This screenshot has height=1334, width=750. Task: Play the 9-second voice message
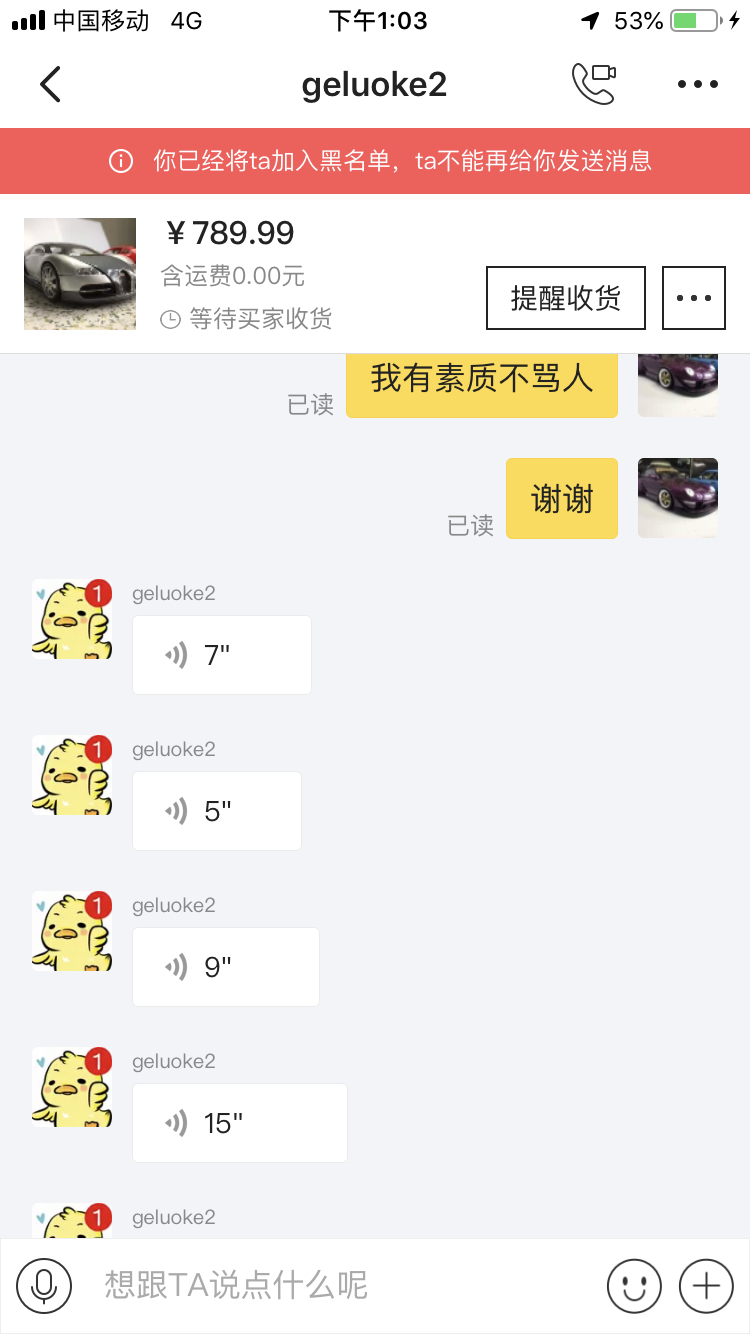[225, 967]
